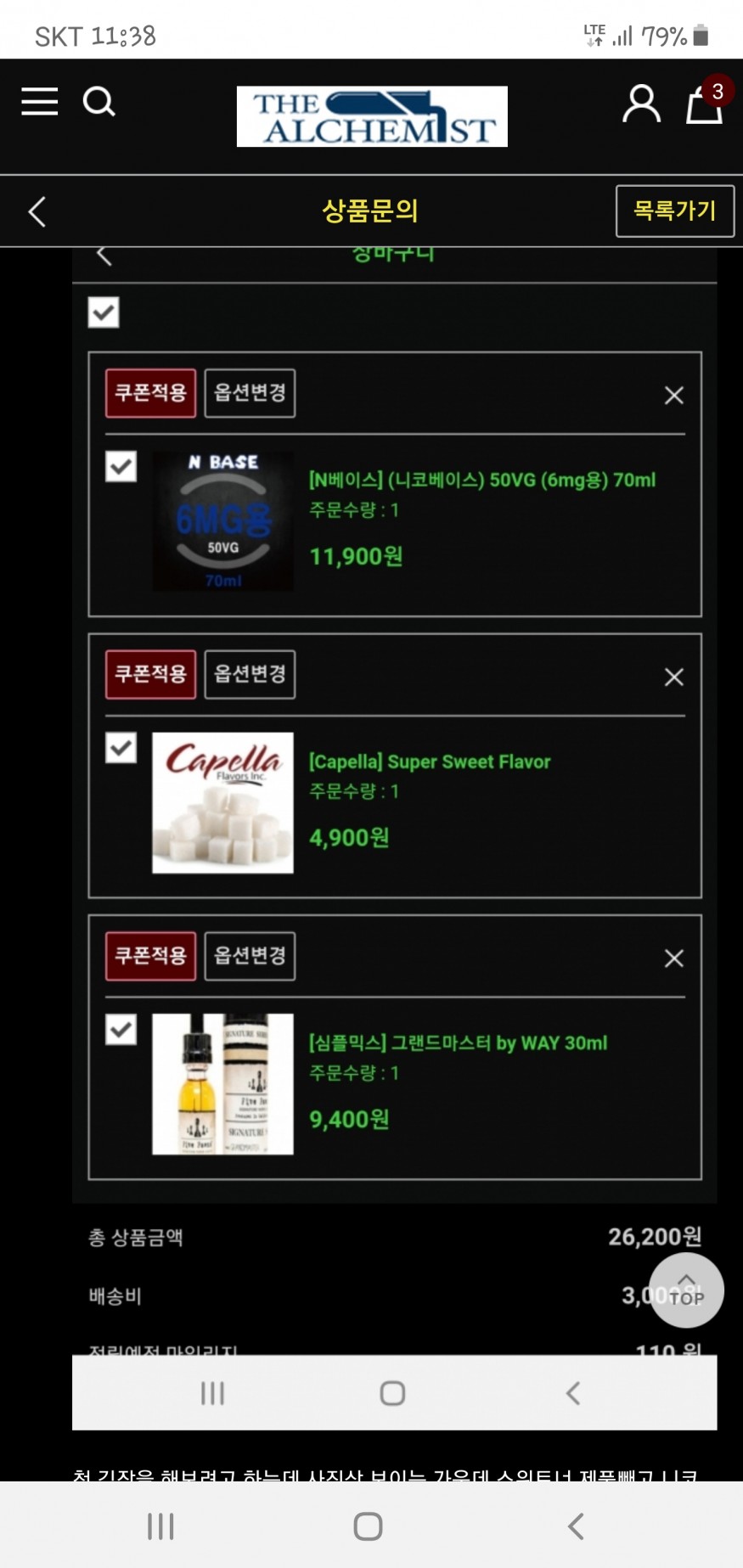Screen dimensions: 743x1568
Task: Open the search icon
Action: pyautogui.click(x=99, y=102)
